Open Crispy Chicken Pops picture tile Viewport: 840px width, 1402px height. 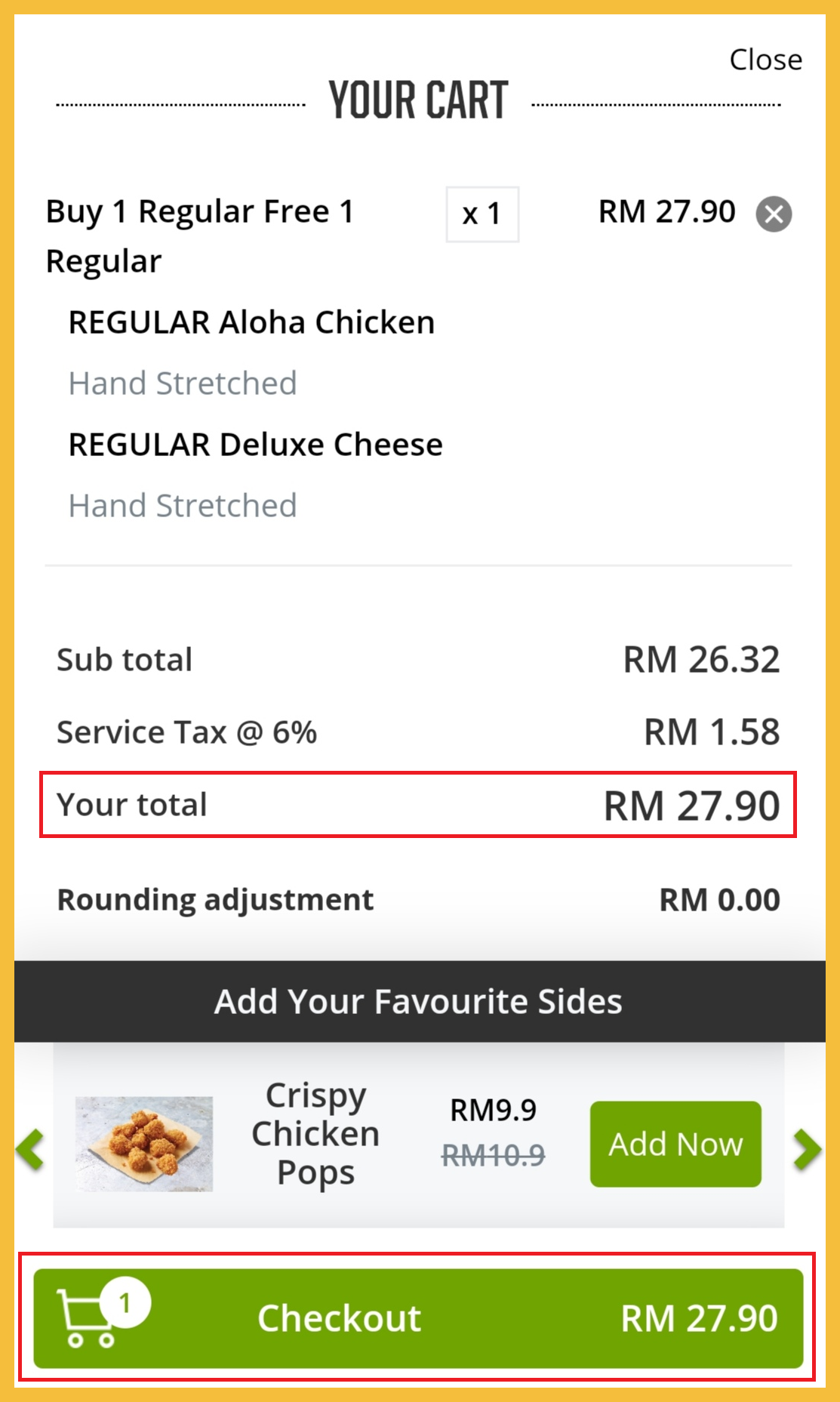[144, 1144]
